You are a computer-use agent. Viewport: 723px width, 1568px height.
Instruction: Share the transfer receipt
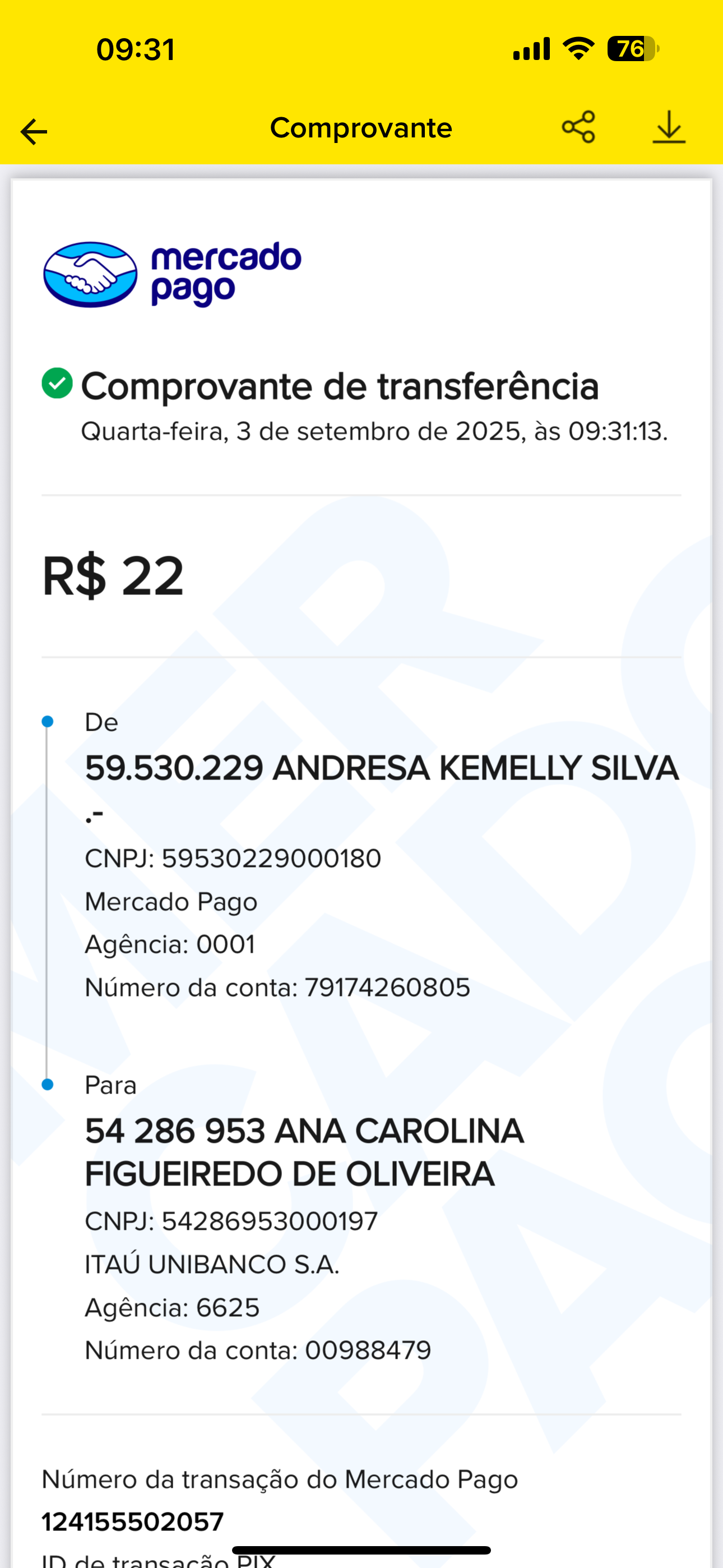(578, 127)
